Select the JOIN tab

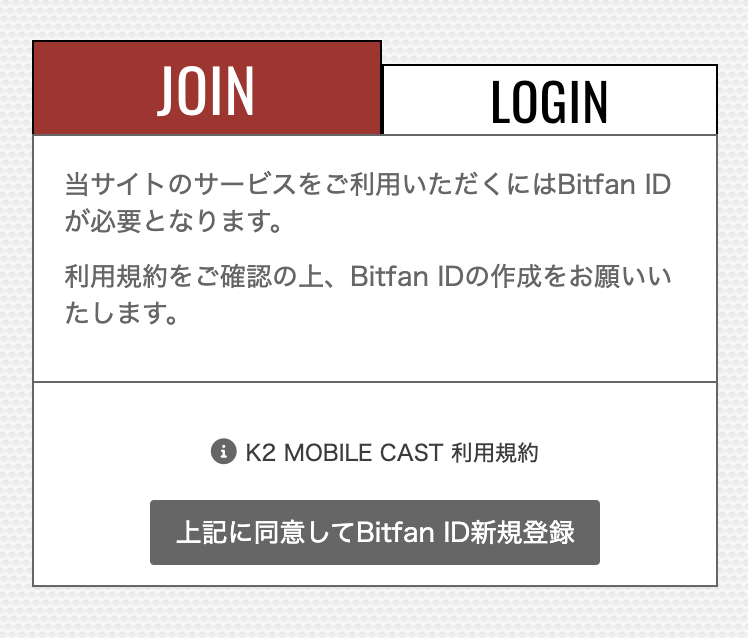(x=207, y=88)
